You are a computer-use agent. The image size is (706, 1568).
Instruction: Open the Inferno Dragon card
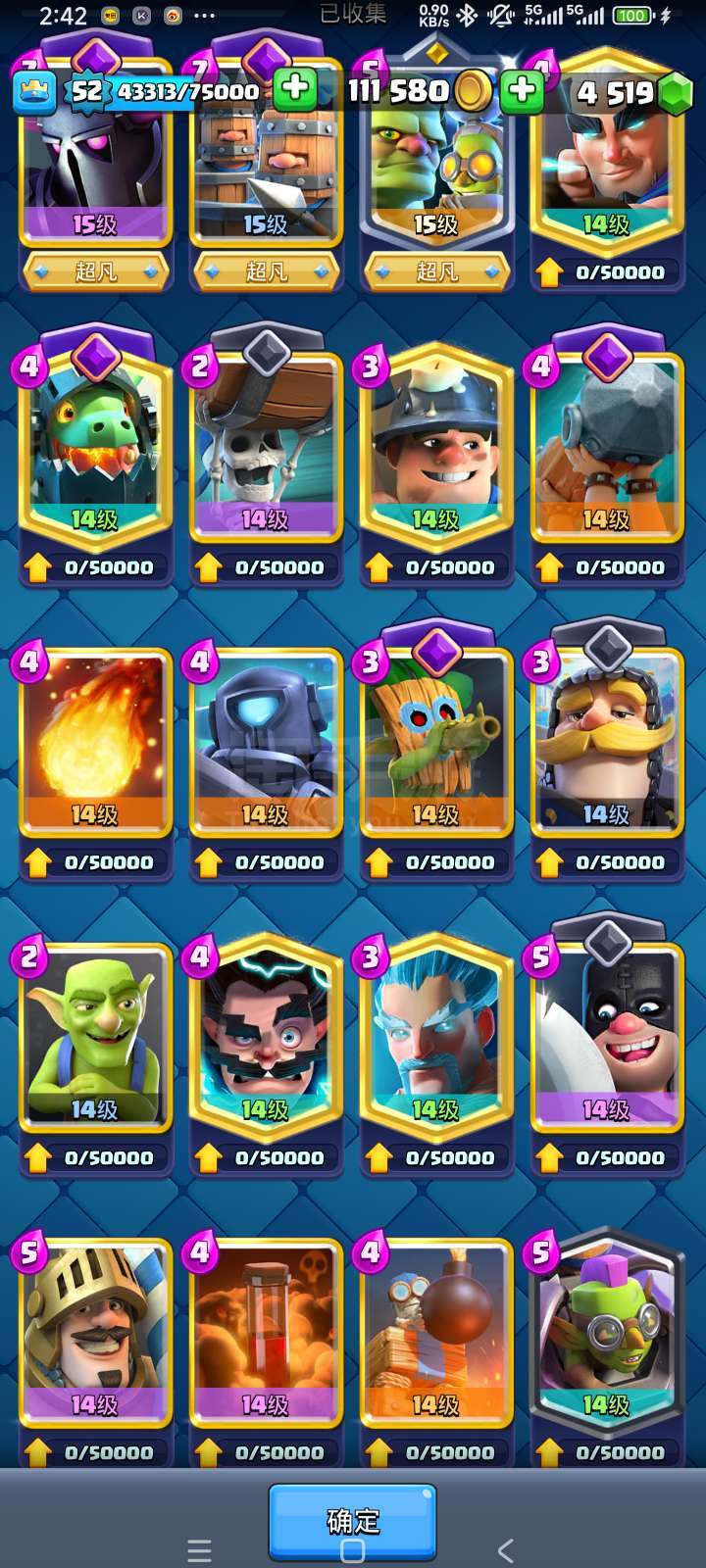tap(95, 441)
